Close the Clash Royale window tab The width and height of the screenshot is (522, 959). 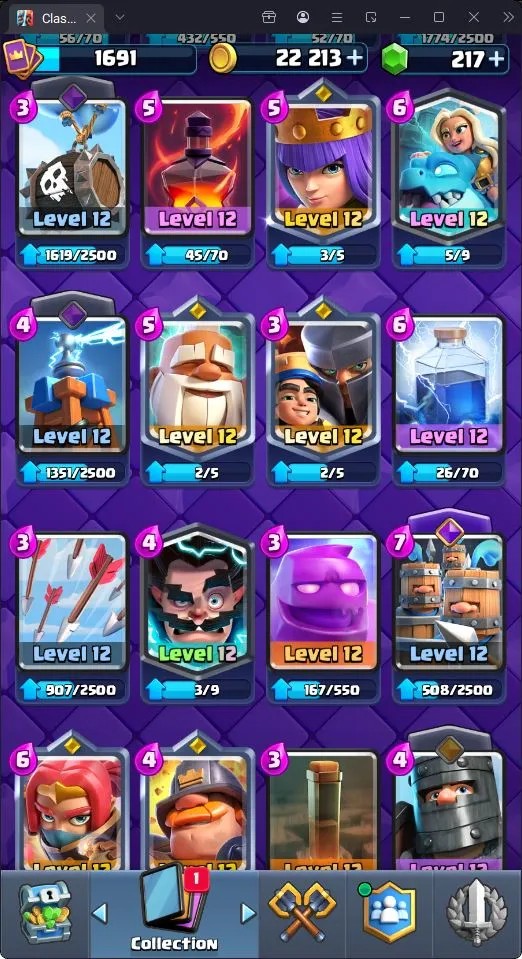click(x=90, y=18)
